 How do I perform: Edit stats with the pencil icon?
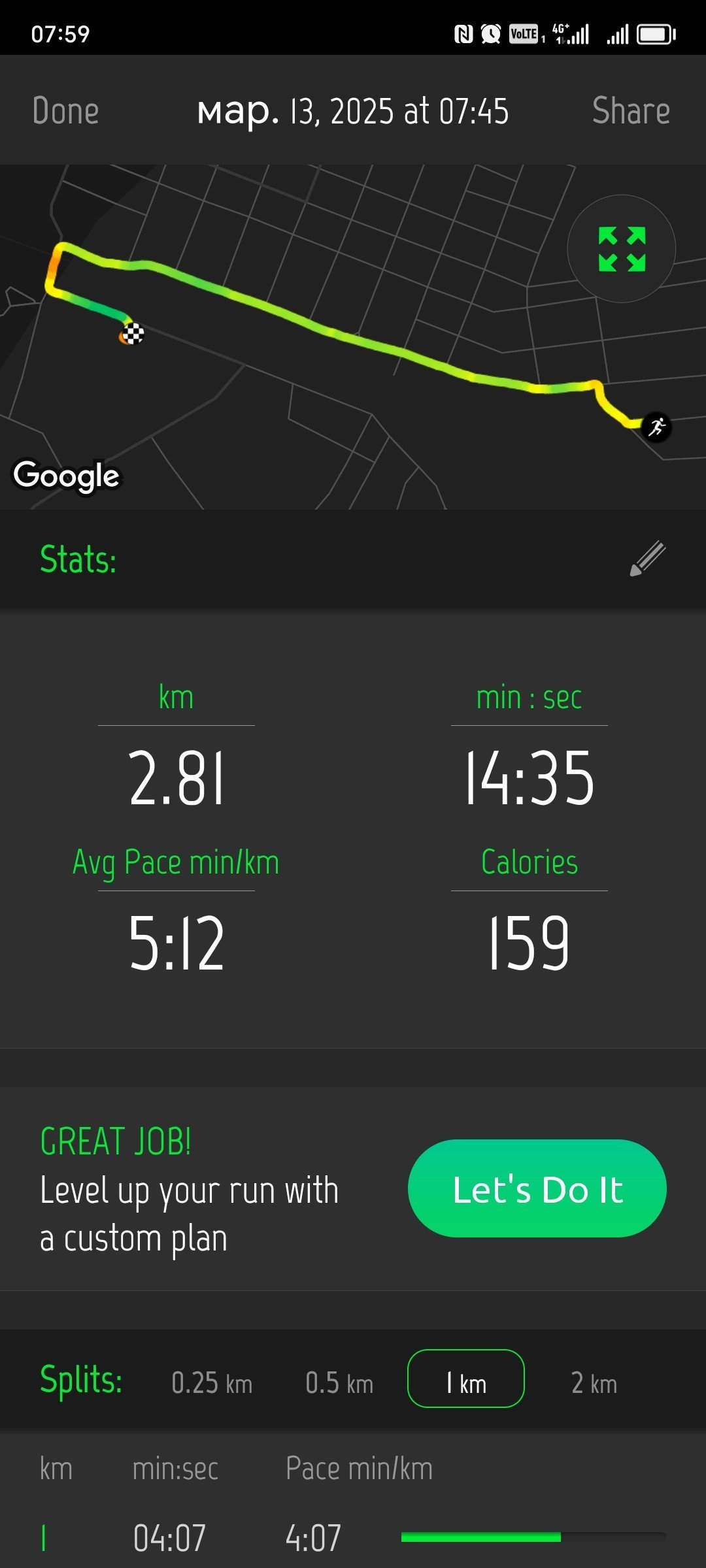click(647, 559)
